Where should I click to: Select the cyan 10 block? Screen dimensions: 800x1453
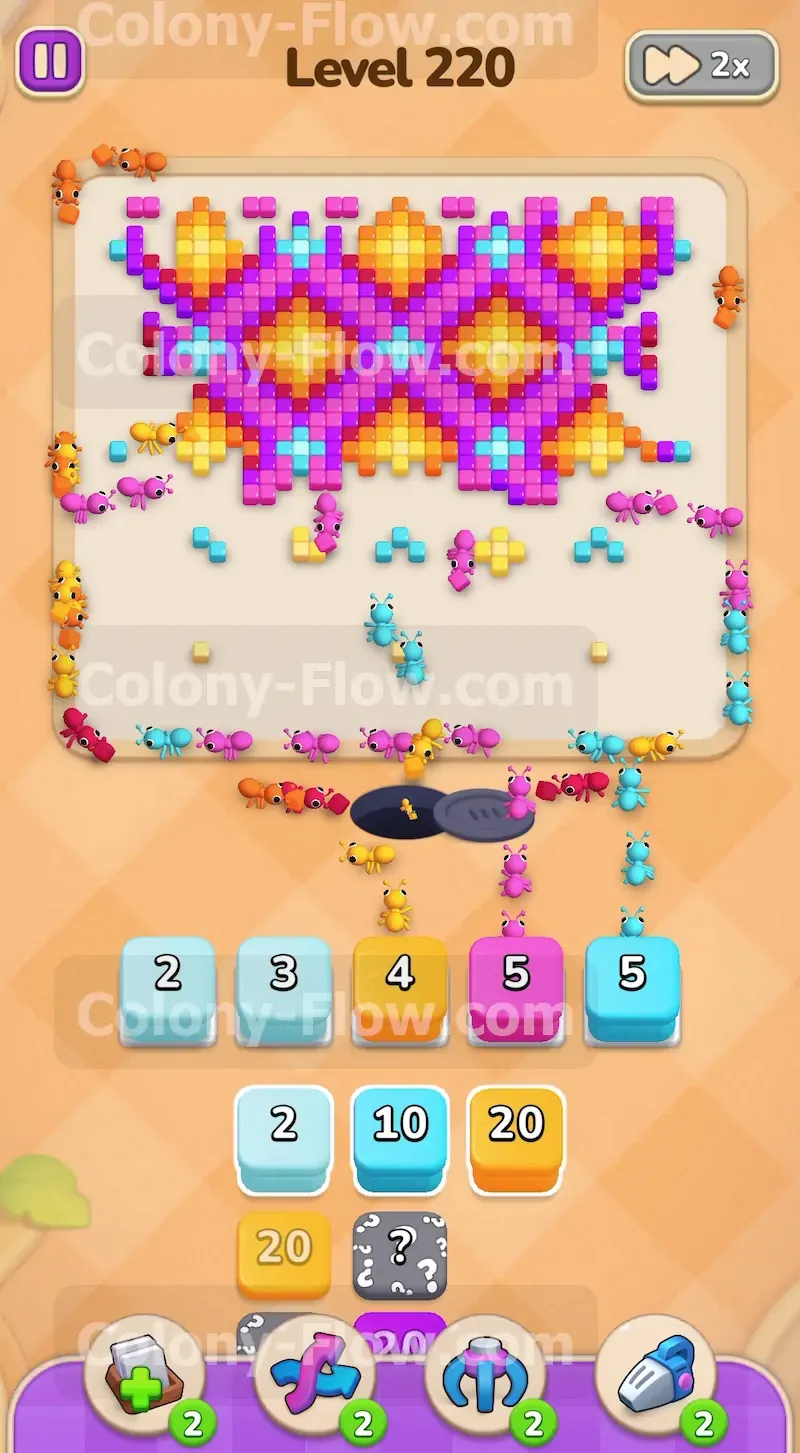[400, 1139]
